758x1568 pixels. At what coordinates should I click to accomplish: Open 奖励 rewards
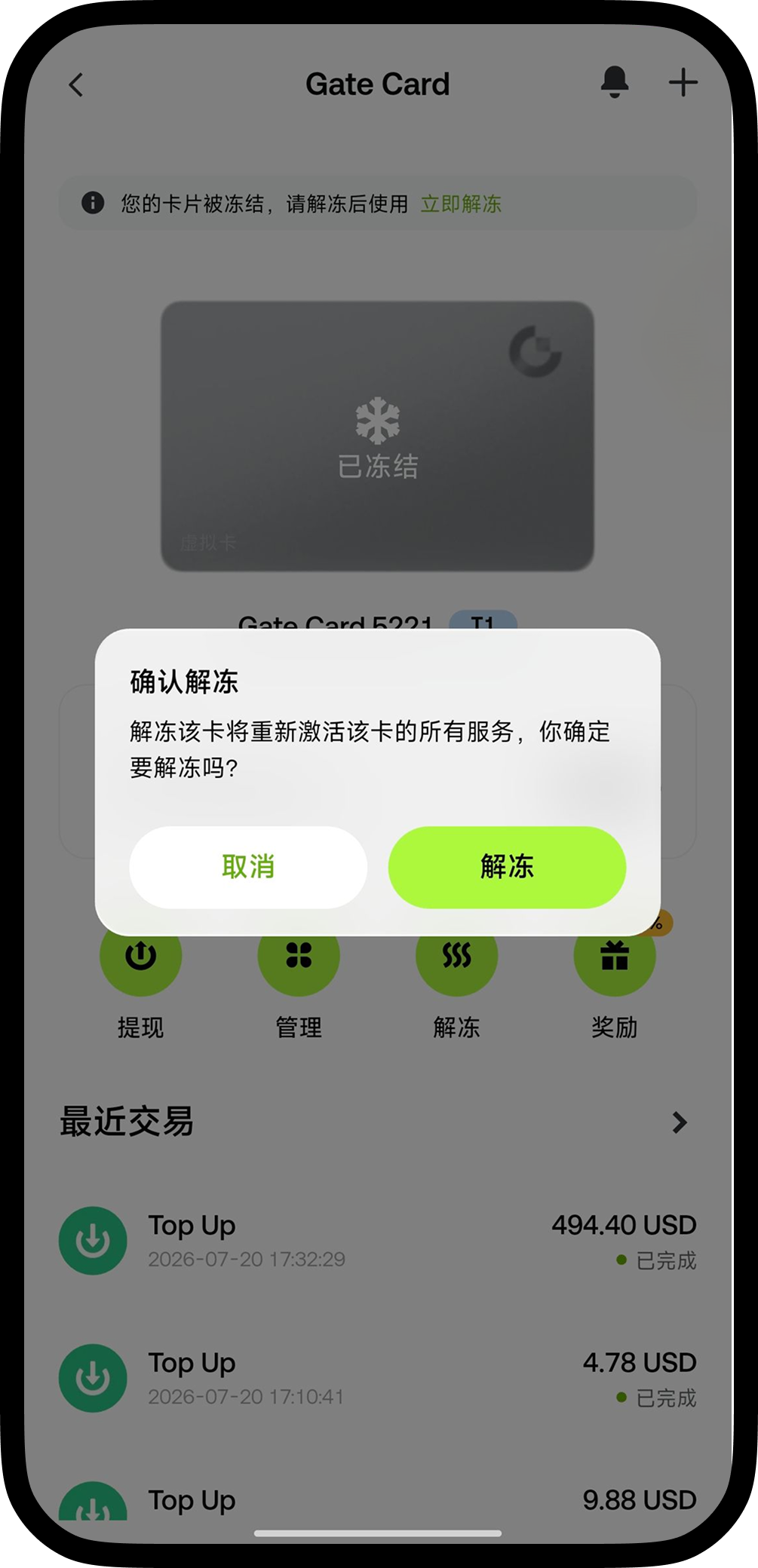coord(615,980)
